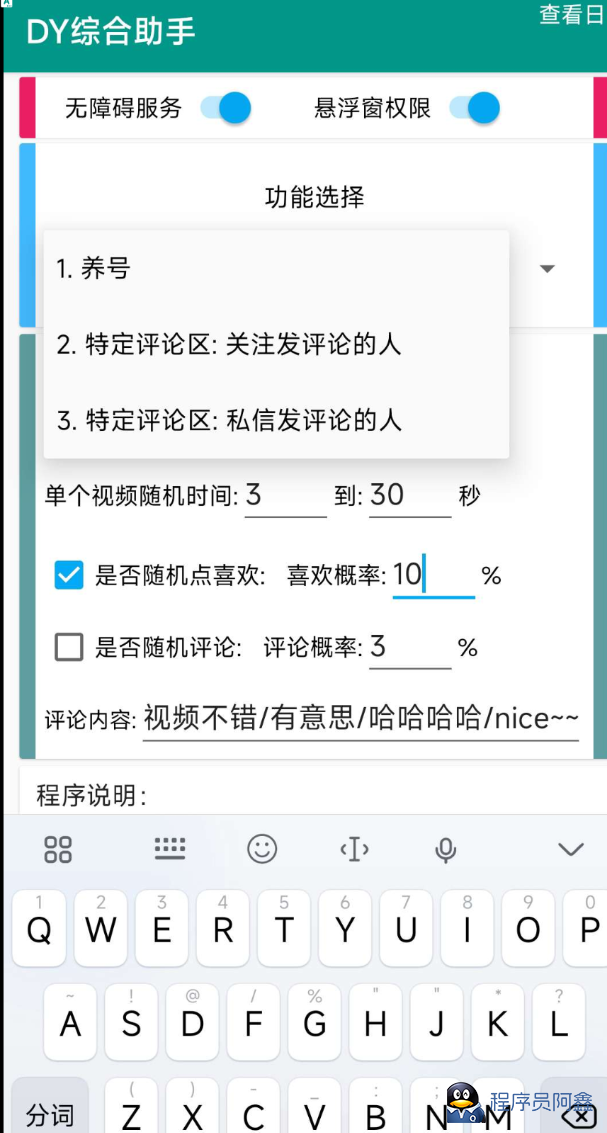Select the 1. 养号 dropdown option
607x1133 pixels.
point(276,269)
